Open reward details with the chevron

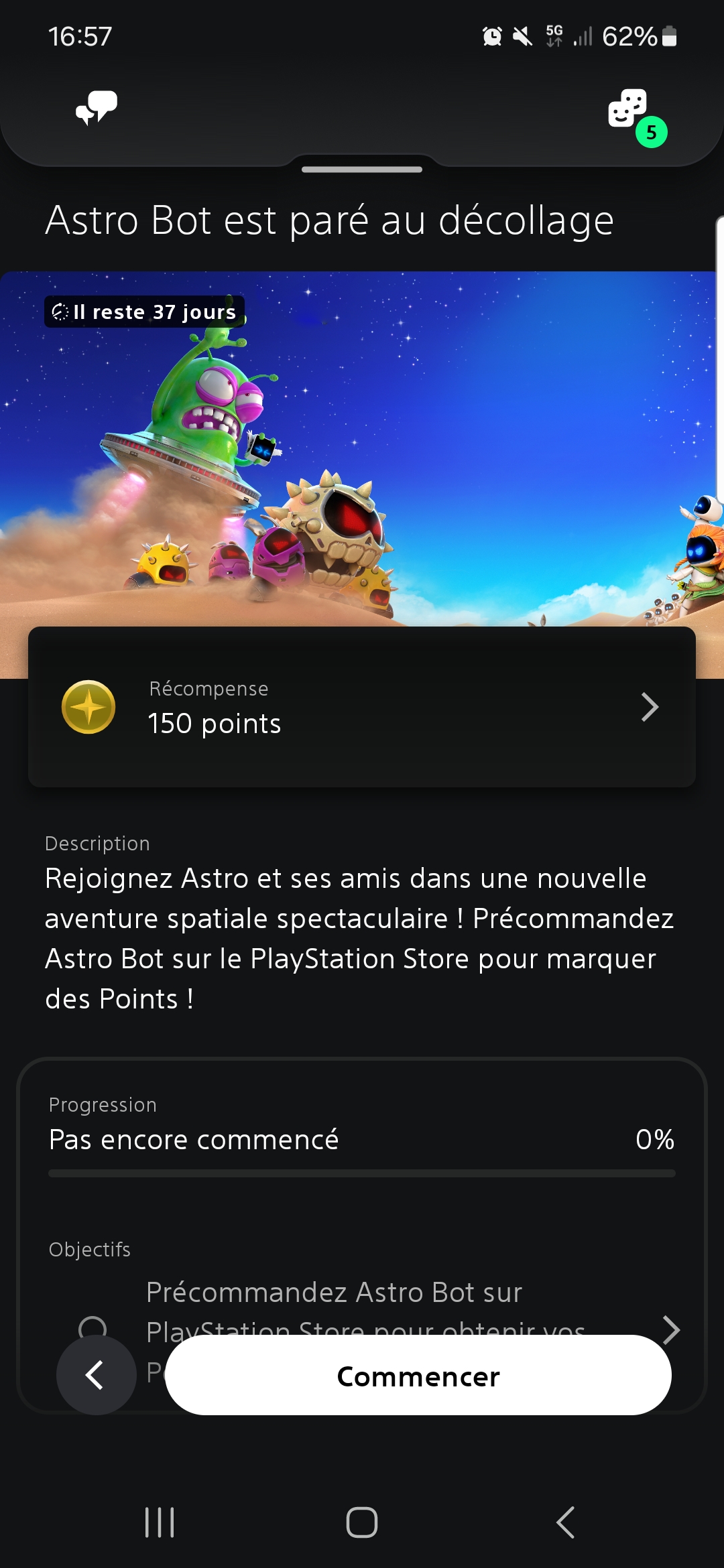pyautogui.click(x=649, y=706)
